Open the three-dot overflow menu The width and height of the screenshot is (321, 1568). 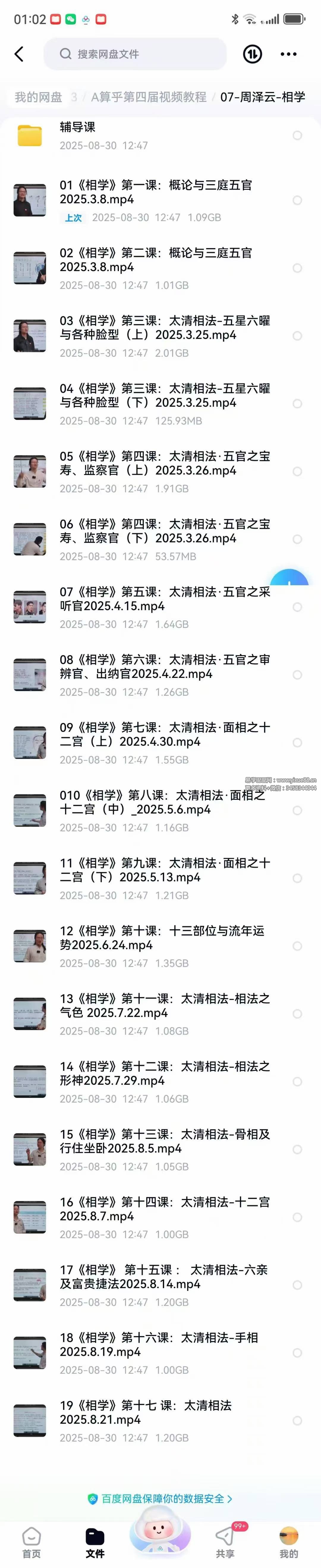[x=288, y=54]
